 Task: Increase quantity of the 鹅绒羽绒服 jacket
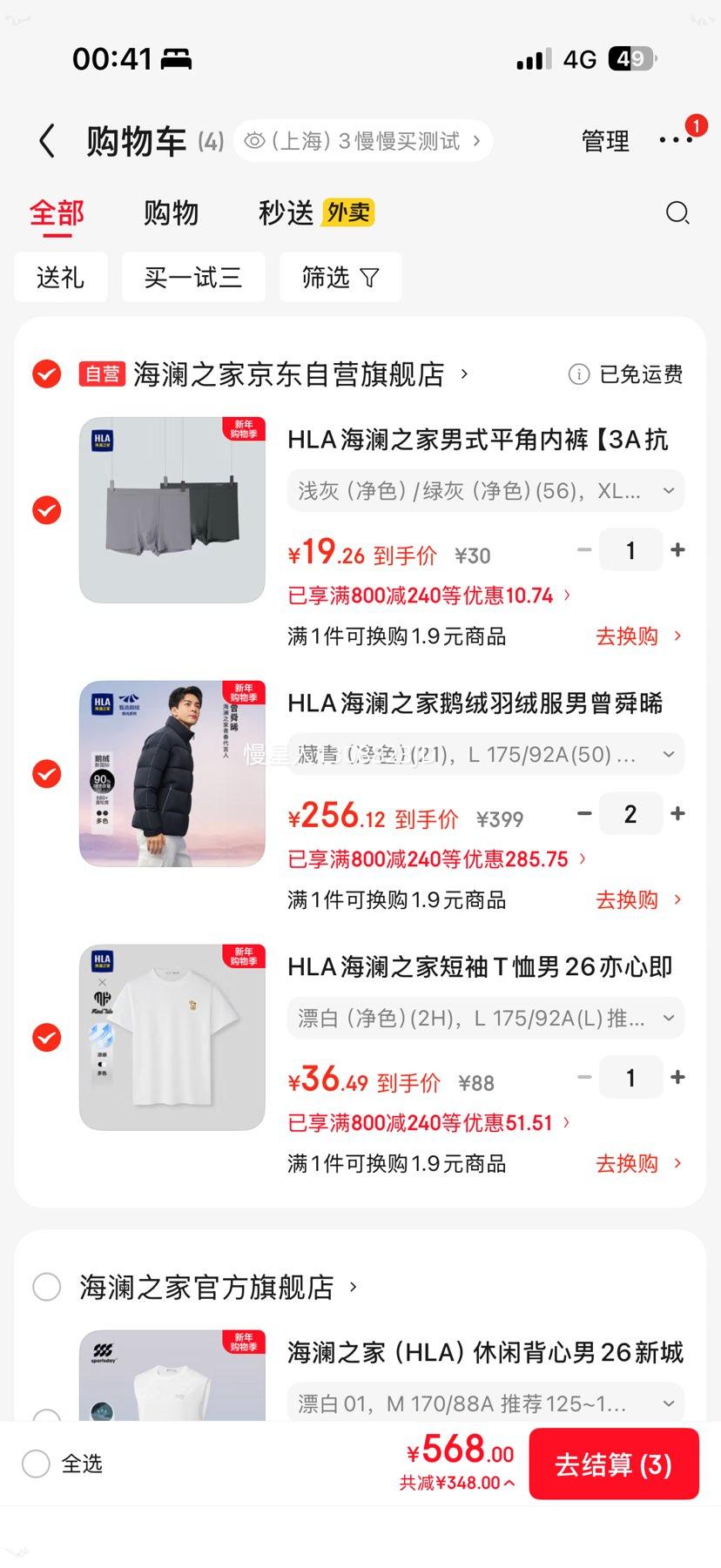pyautogui.click(x=678, y=813)
